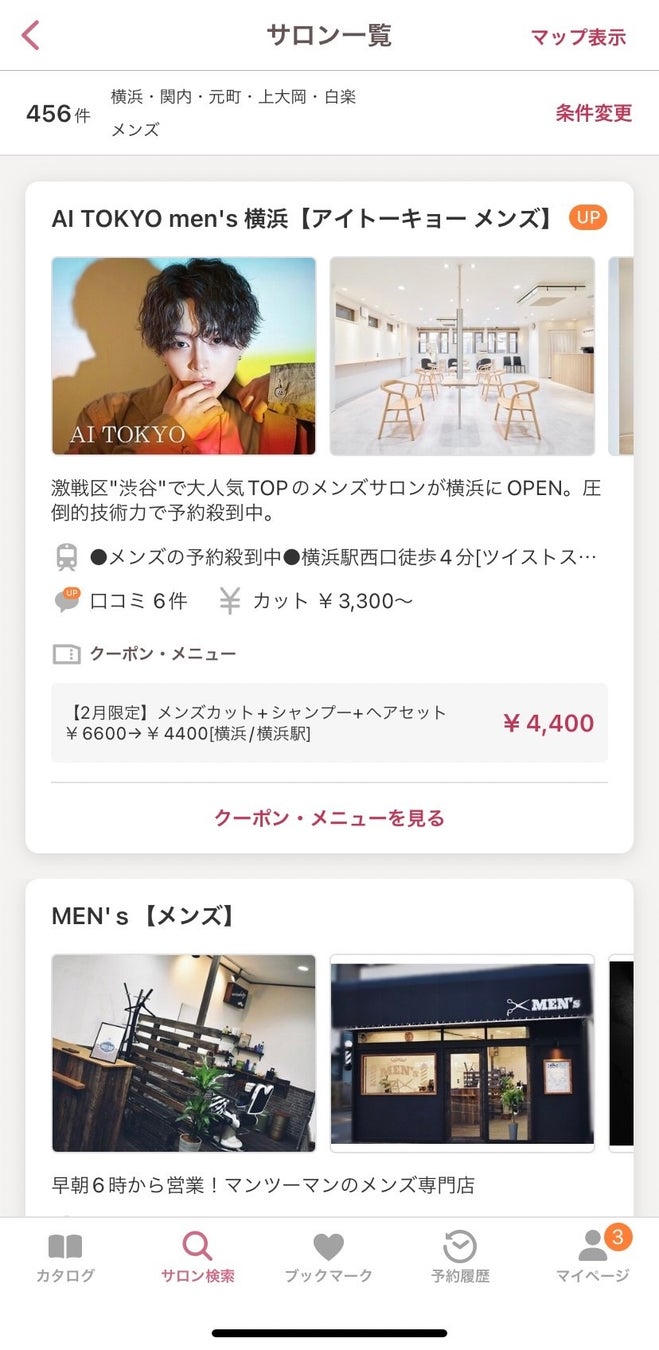Open the ブックマーク tab
659x1350 pixels.
click(x=328, y=1258)
